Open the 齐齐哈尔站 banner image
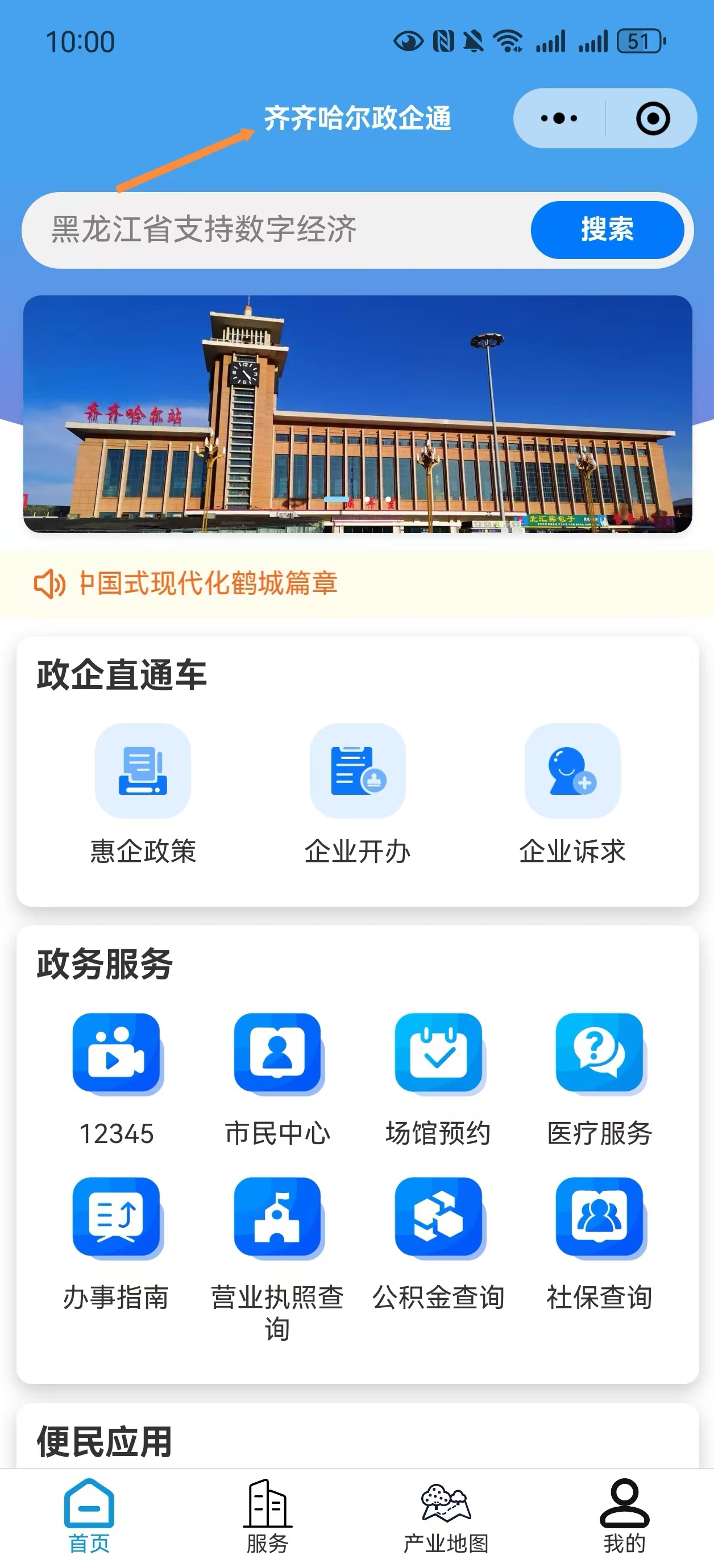Viewport: 714px width, 1568px height. [x=358, y=414]
